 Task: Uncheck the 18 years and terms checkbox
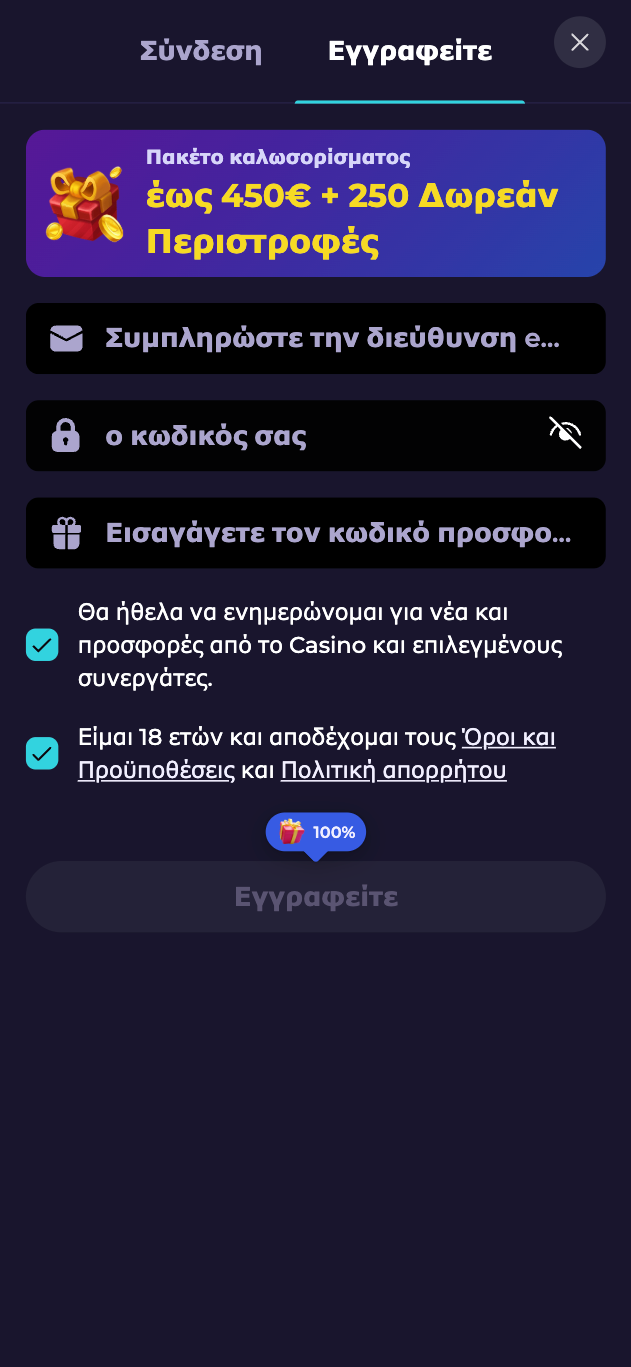click(x=42, y=753)
